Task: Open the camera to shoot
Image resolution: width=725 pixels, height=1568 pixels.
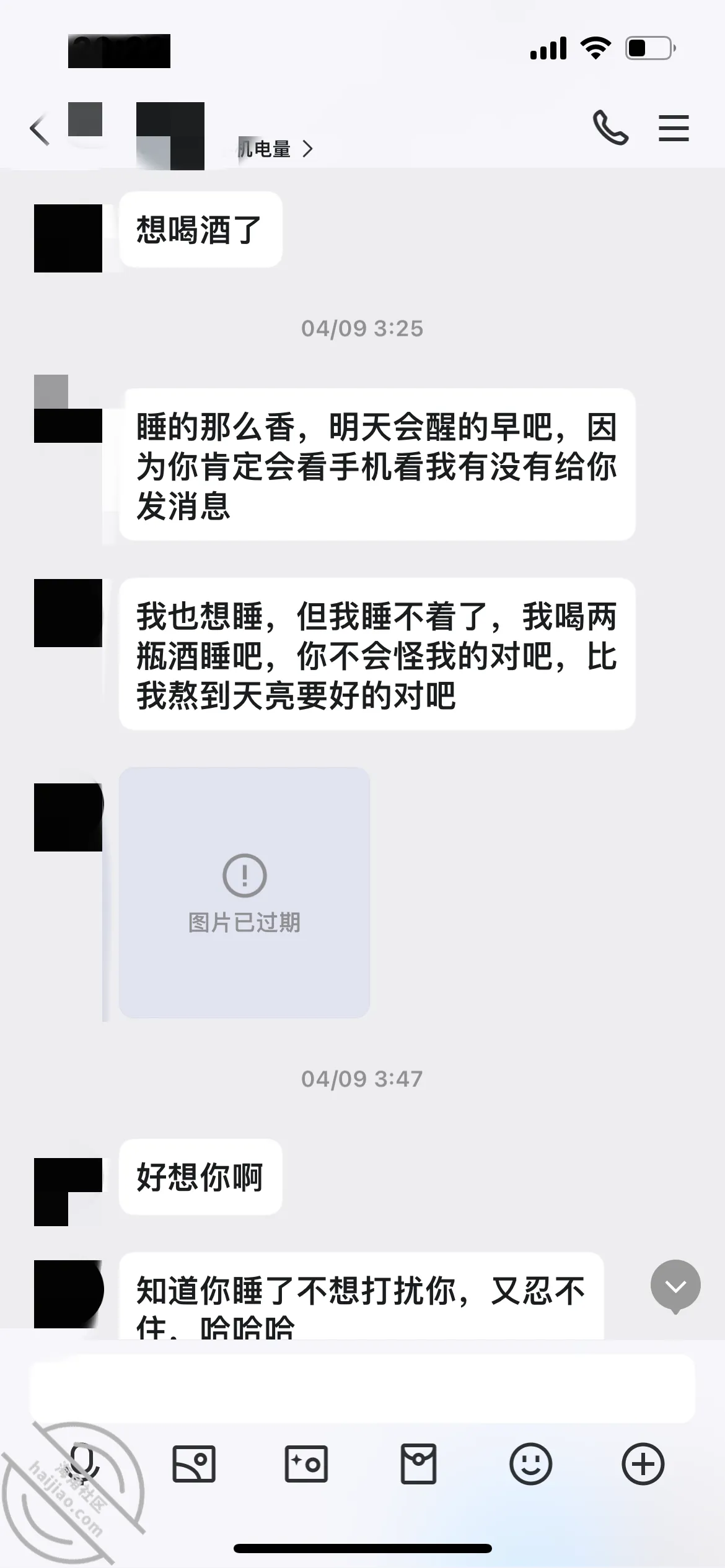Action: (306, 1464)
